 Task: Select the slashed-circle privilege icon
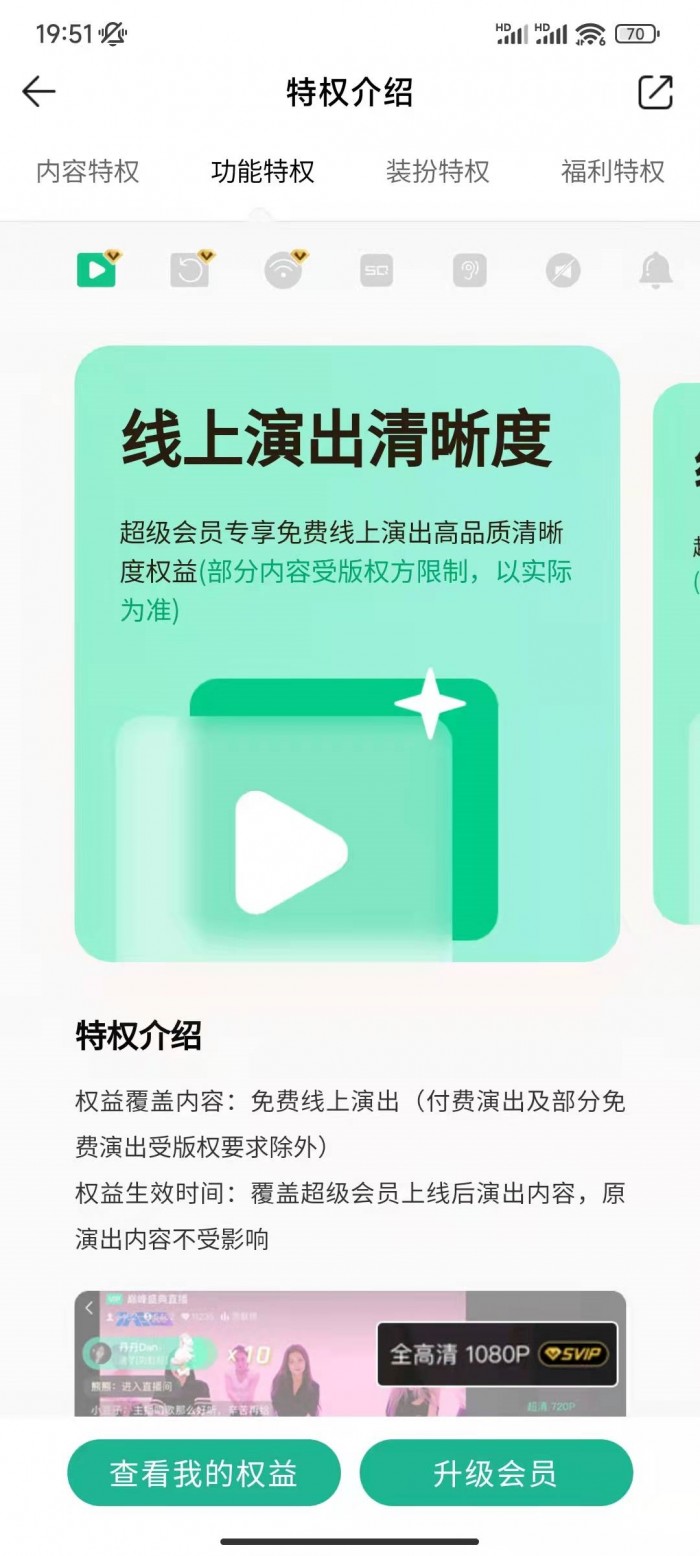point(562,270)
